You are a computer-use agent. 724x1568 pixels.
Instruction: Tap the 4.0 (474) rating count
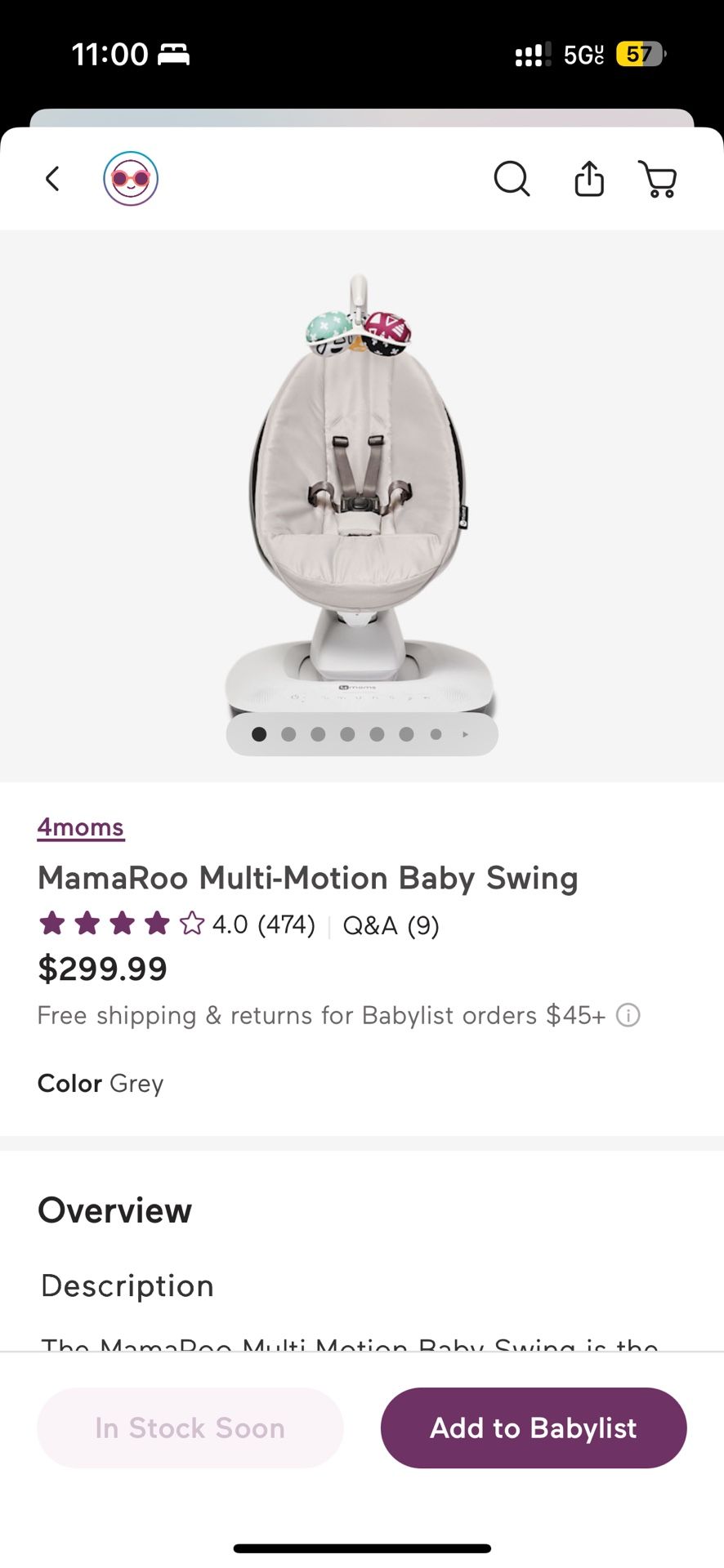pyautogui.click(x=263, y=925)
